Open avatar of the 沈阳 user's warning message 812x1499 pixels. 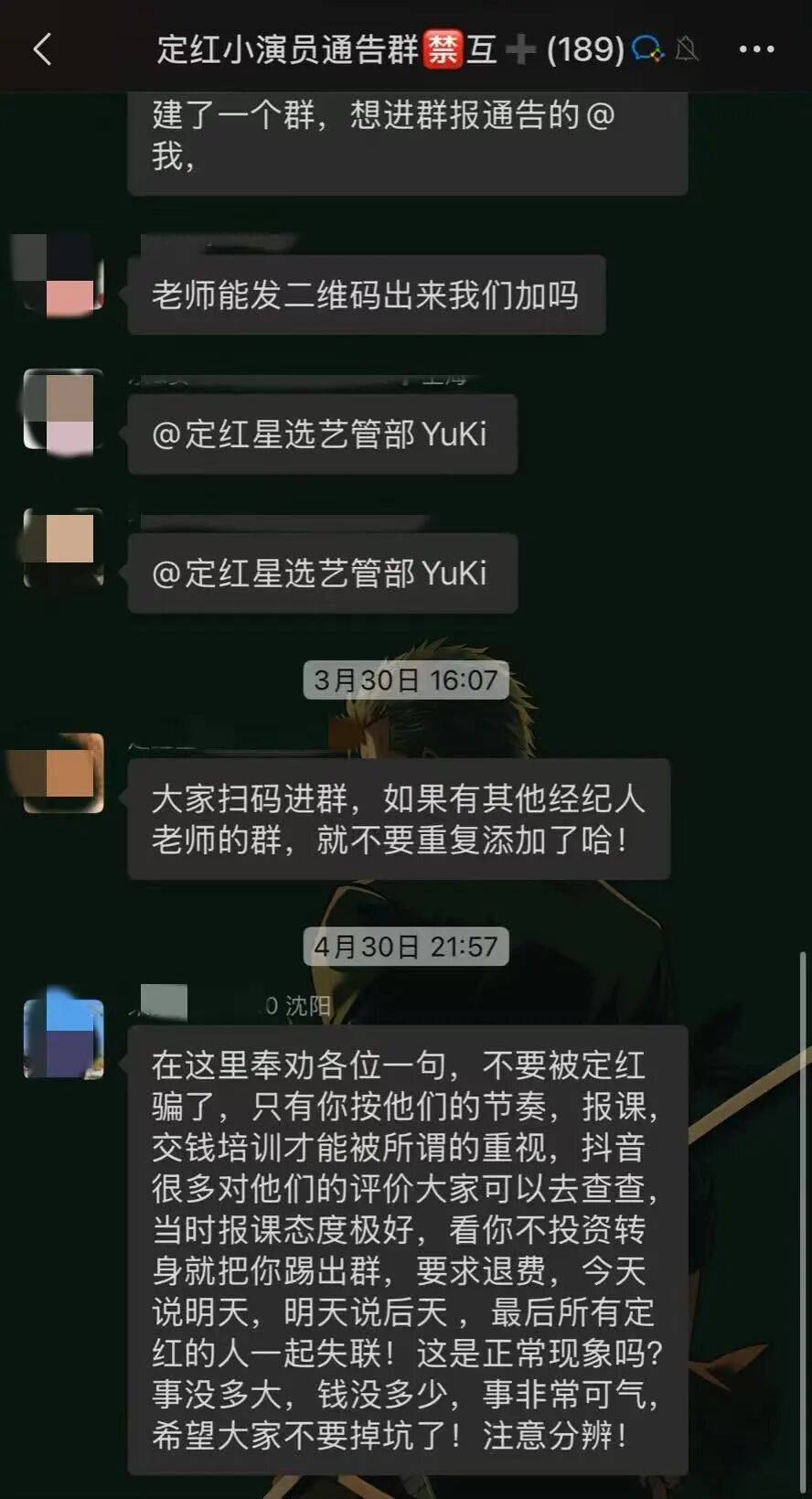pyautogui.click(x=63, y=1038)
